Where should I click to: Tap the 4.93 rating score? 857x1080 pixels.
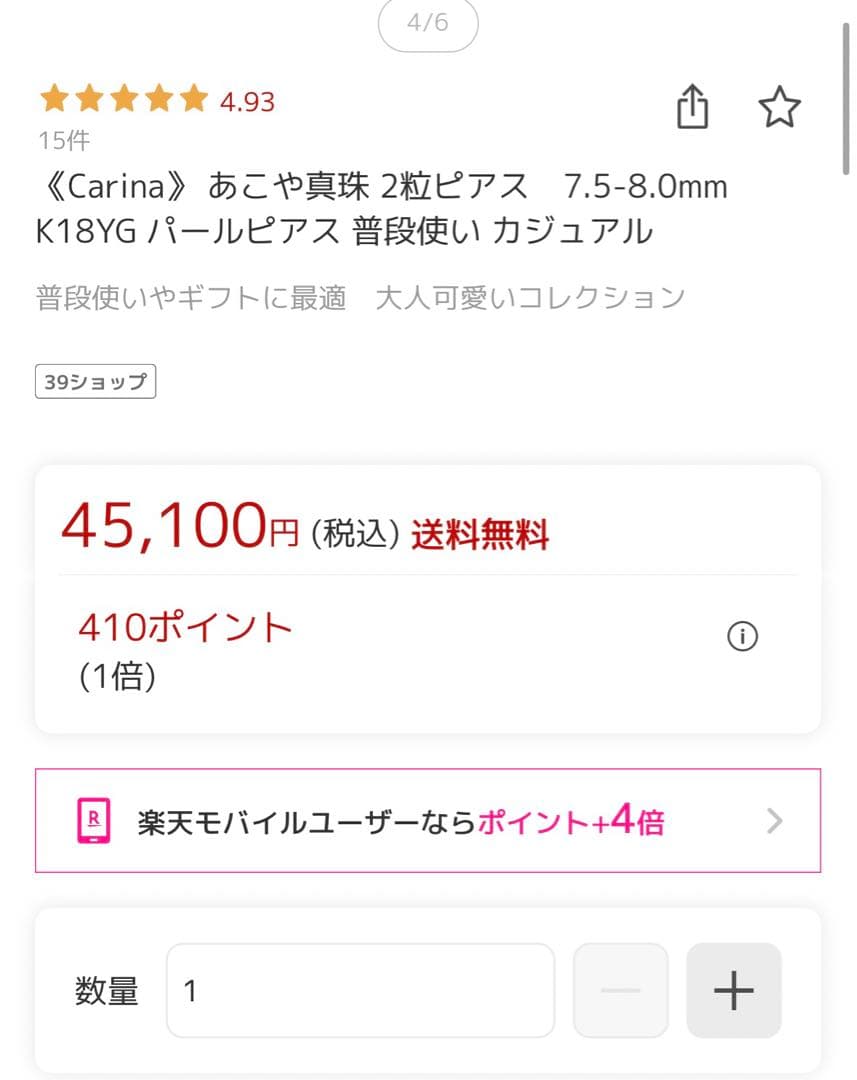pyautogui.click(x=247, y=100)
